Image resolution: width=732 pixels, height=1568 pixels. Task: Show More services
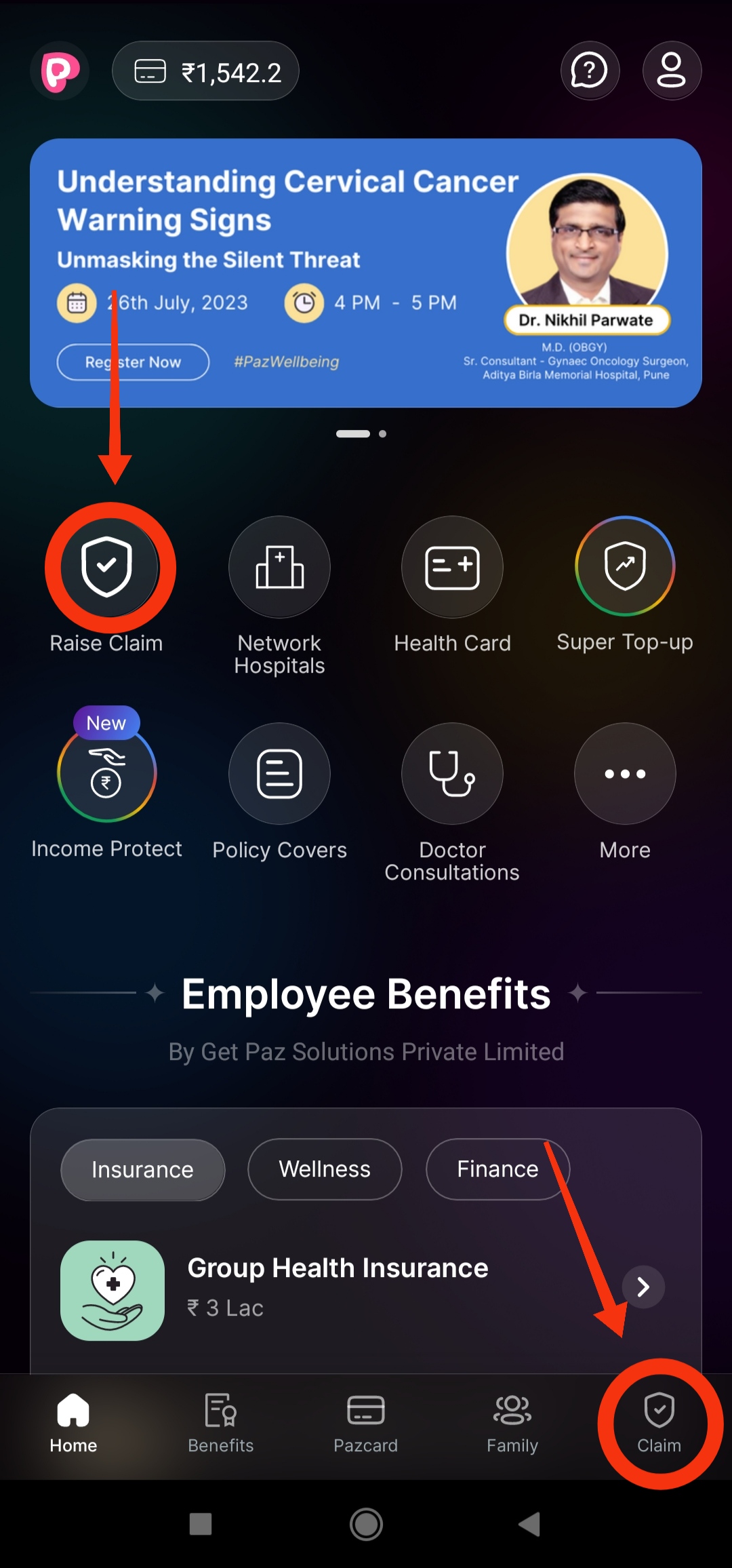625,773
